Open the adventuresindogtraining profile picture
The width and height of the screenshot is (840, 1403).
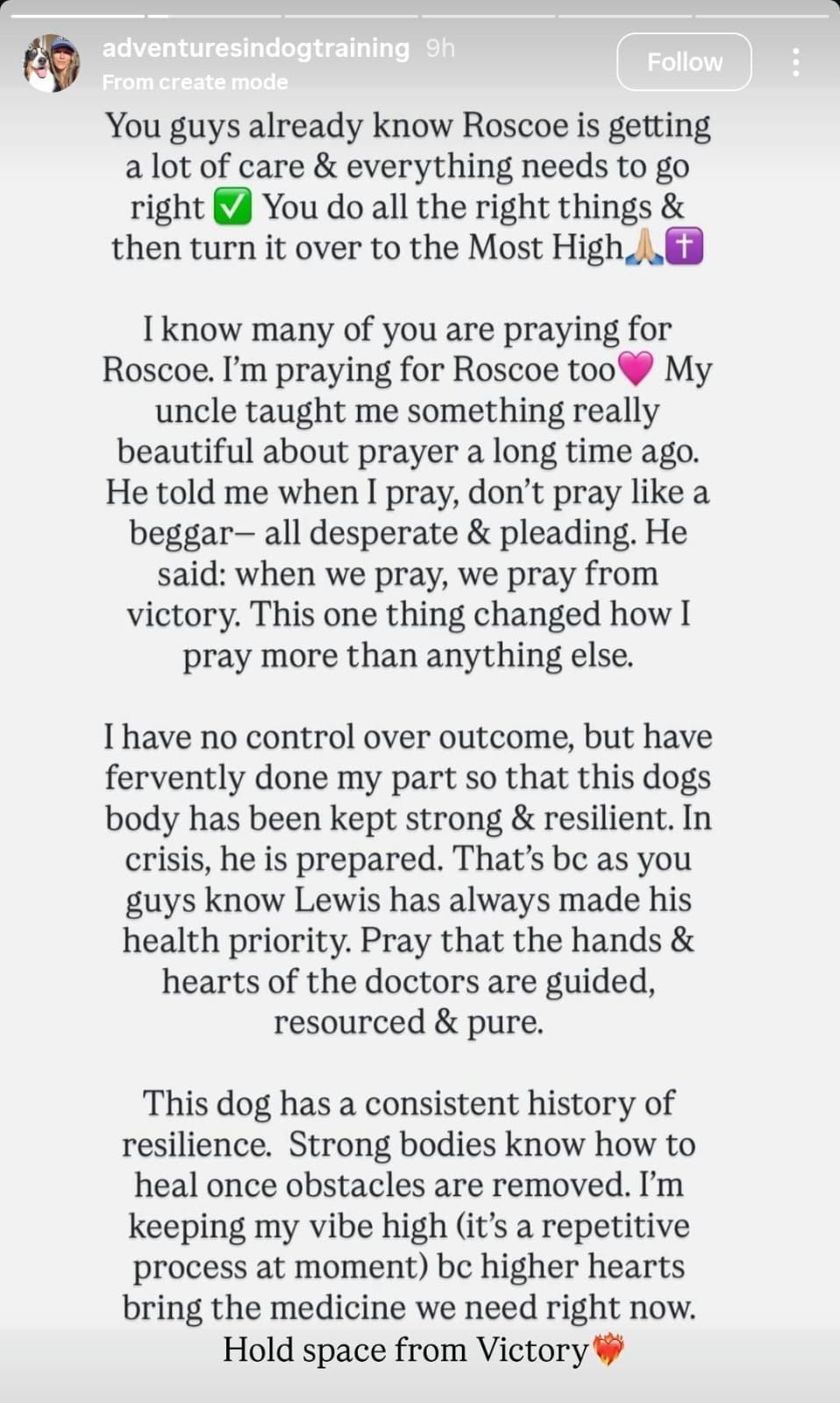[52, 63]
